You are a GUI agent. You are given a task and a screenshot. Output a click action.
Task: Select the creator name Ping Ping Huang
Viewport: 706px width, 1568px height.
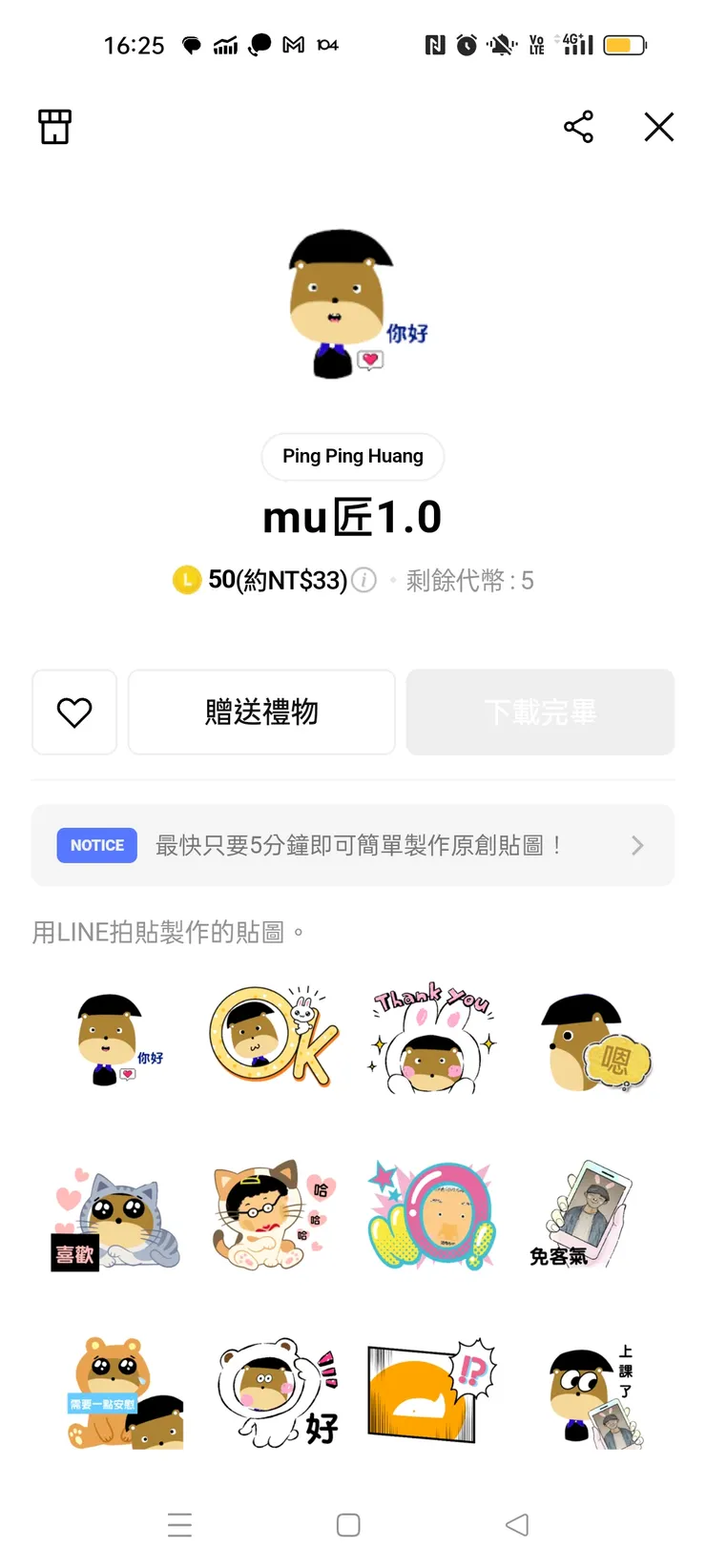(352, 457)
